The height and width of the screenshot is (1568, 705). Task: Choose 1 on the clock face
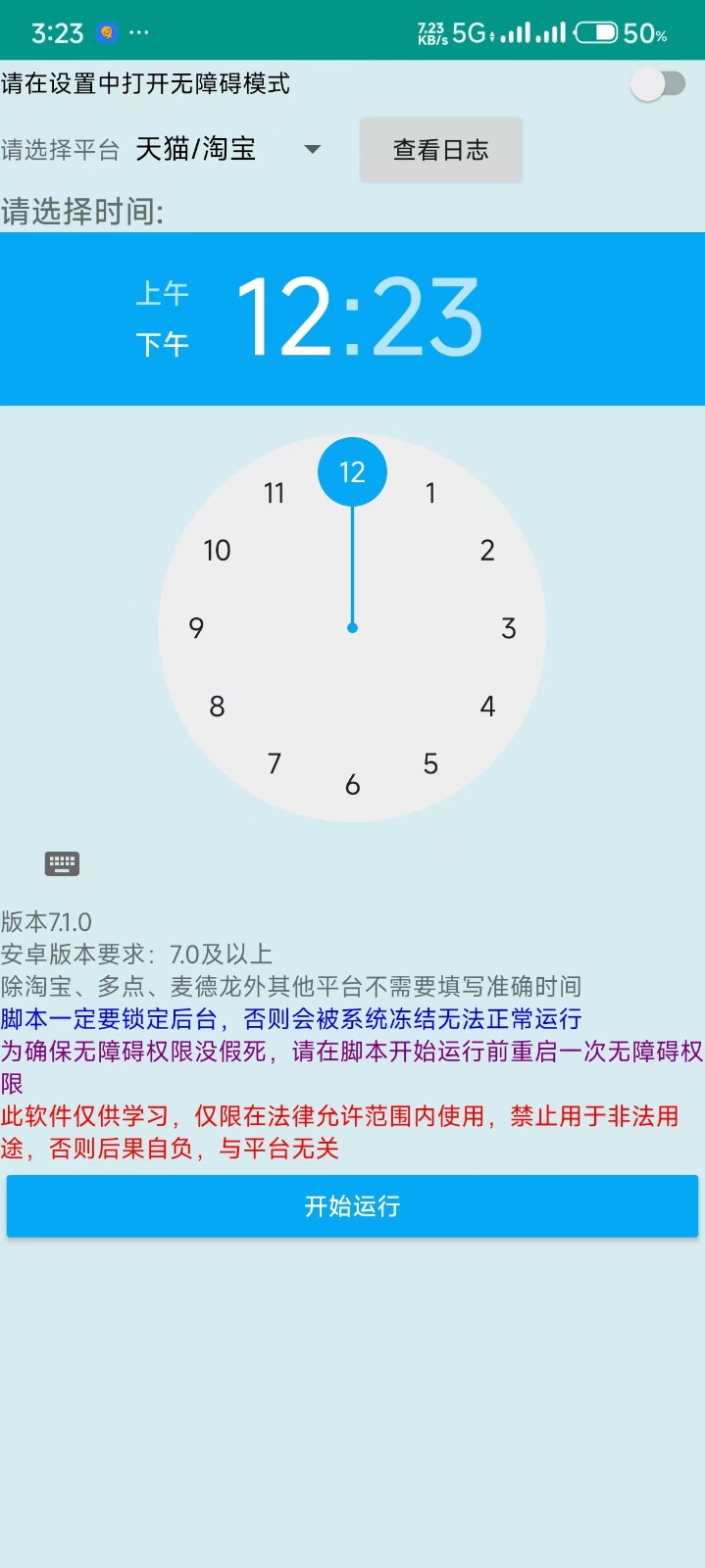pyautogui.click(x=430, y=493)
